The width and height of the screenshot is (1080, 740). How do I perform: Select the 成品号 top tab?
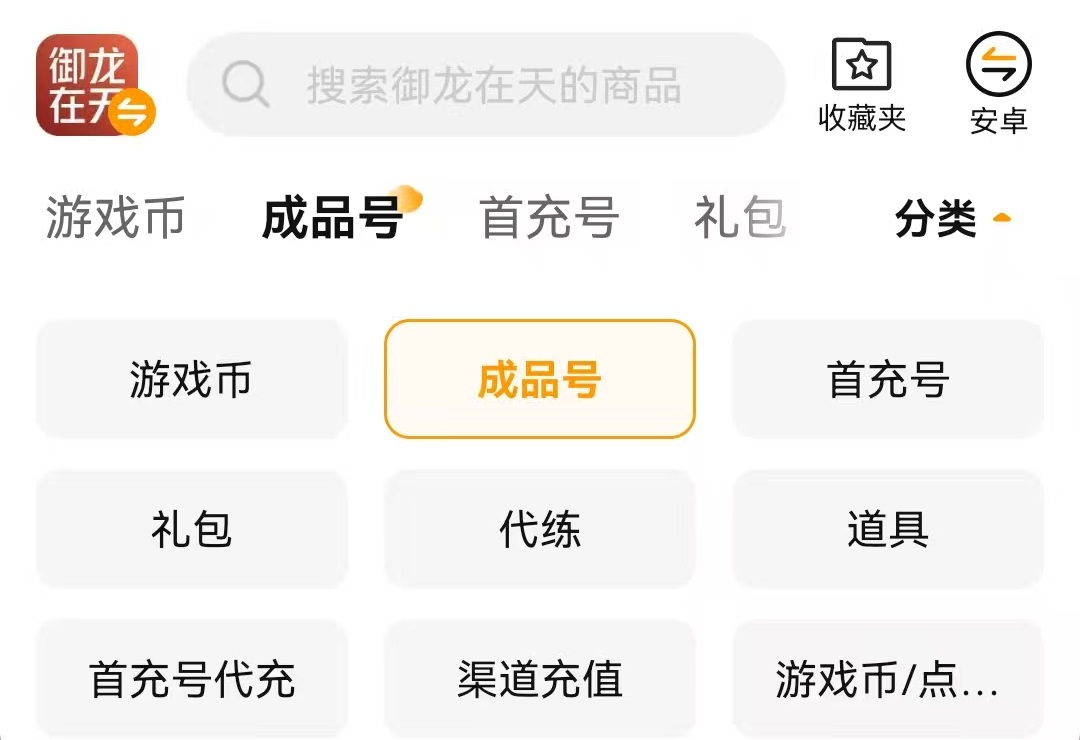point(332,217)
